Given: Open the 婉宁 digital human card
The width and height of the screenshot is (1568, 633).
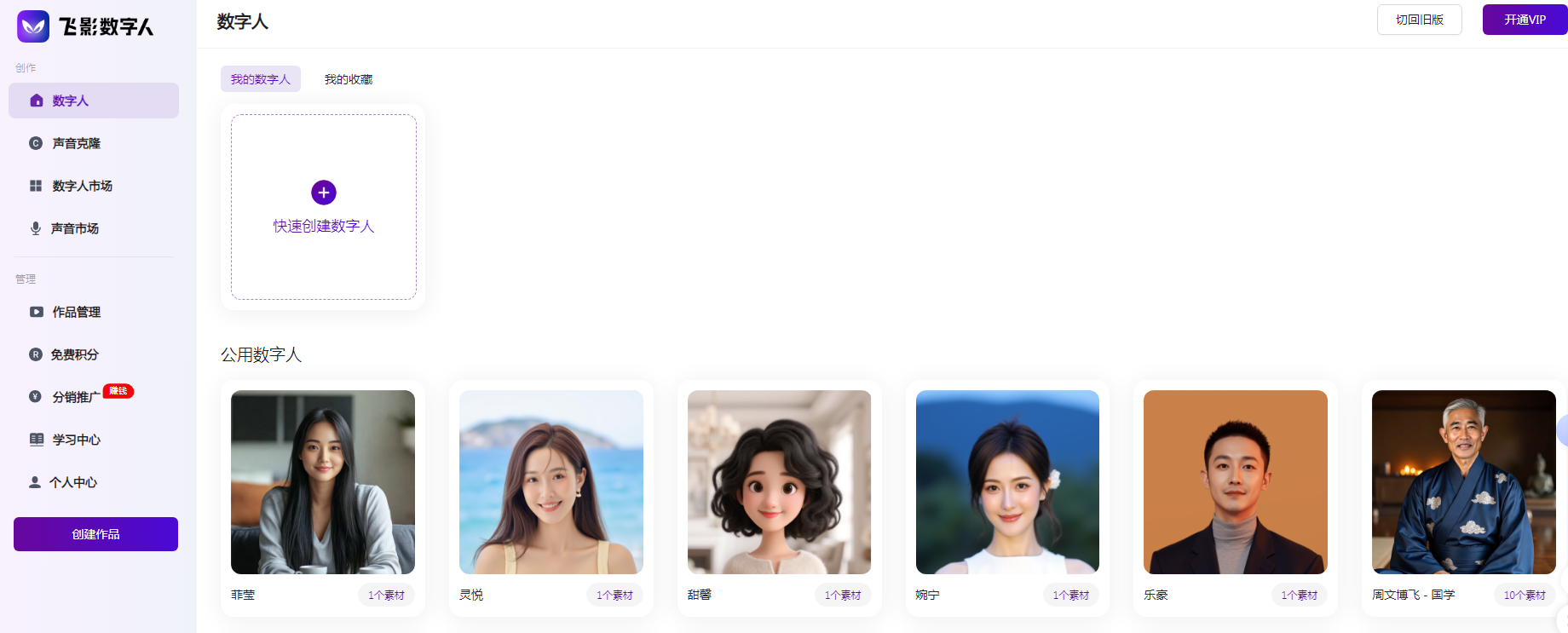Looking at the screenshot, I should coord(1007,482).
